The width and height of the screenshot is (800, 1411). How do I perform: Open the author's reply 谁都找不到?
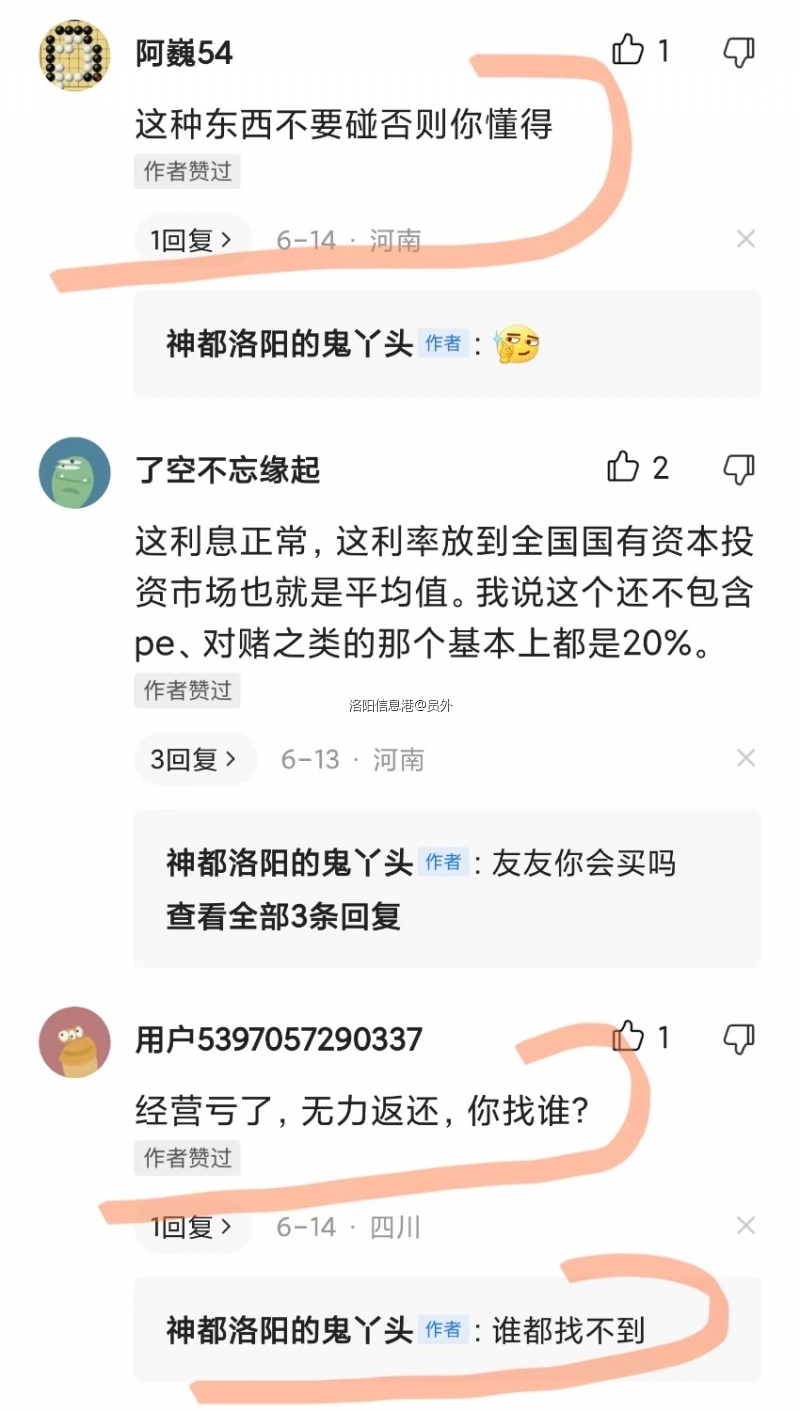click(568, 1330)
